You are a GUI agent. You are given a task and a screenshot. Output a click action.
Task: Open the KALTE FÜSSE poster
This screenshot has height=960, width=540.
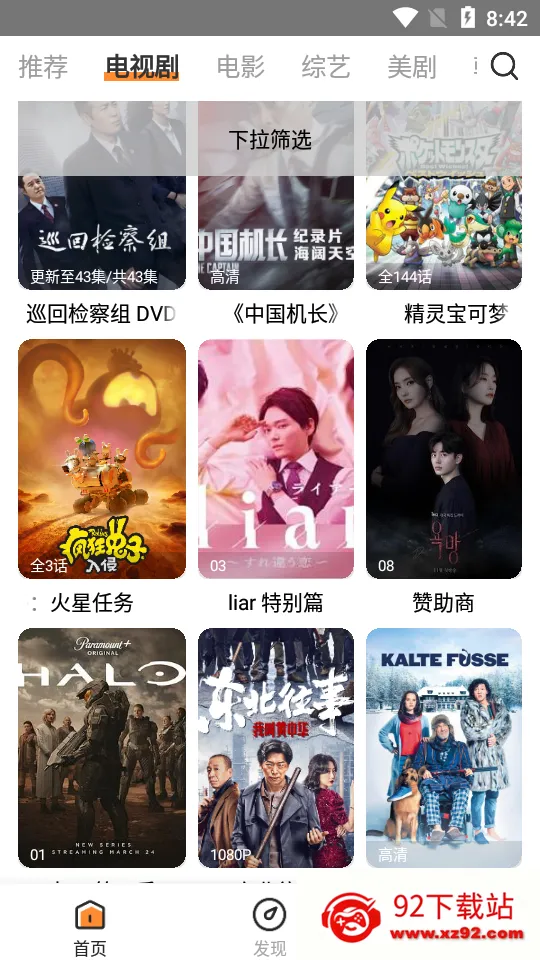point(444,748)
